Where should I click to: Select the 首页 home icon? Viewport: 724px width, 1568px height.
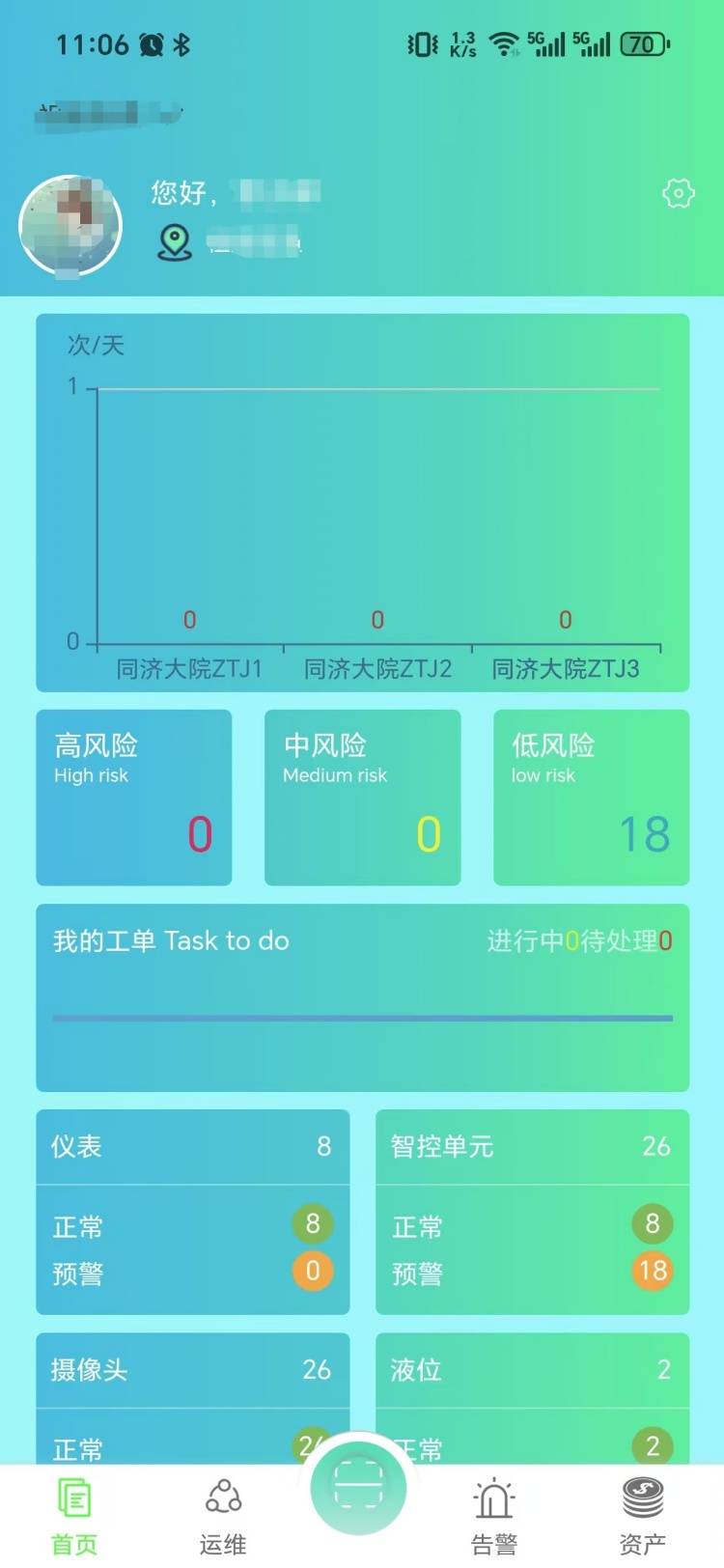[73, 1497]
